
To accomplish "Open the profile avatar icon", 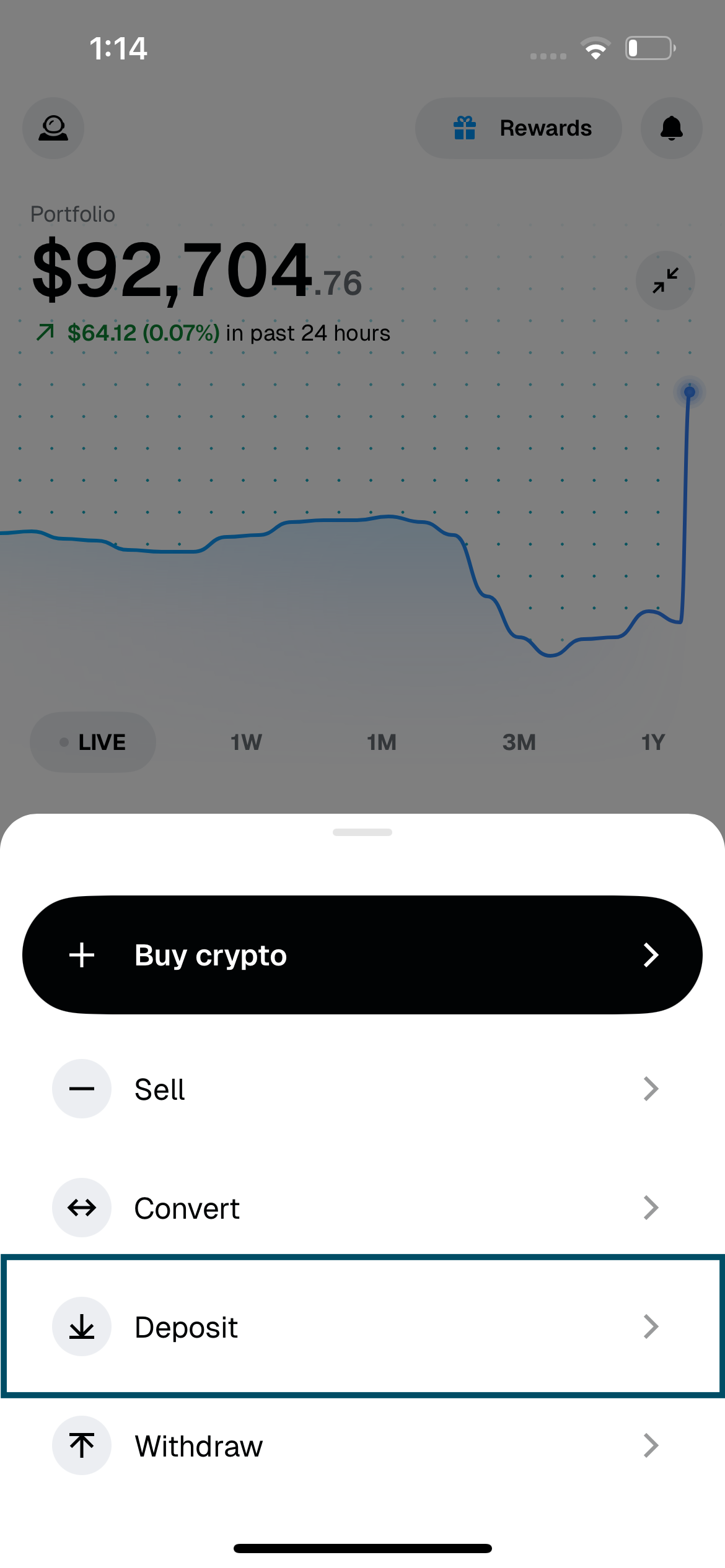I will click(x=53, y=128).
